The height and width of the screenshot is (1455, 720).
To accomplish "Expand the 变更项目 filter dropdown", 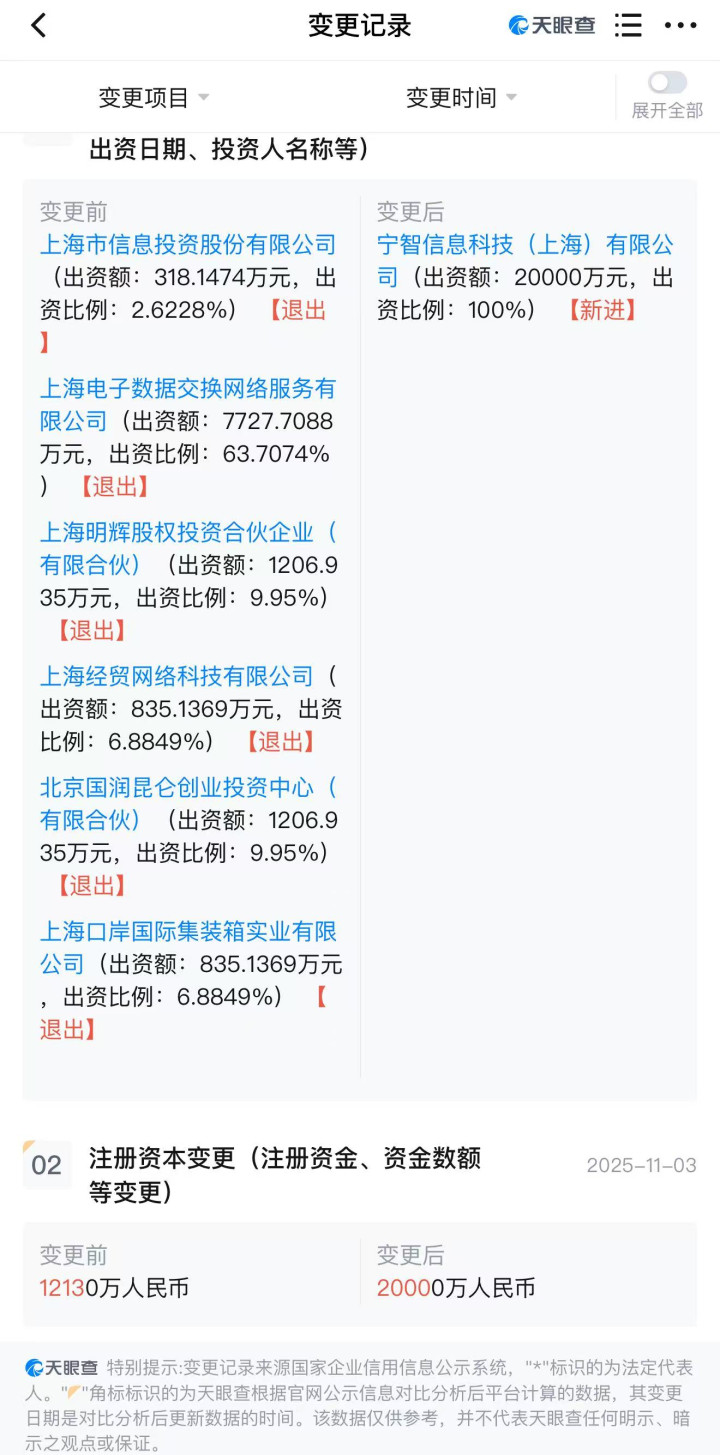I will (153, 97).
